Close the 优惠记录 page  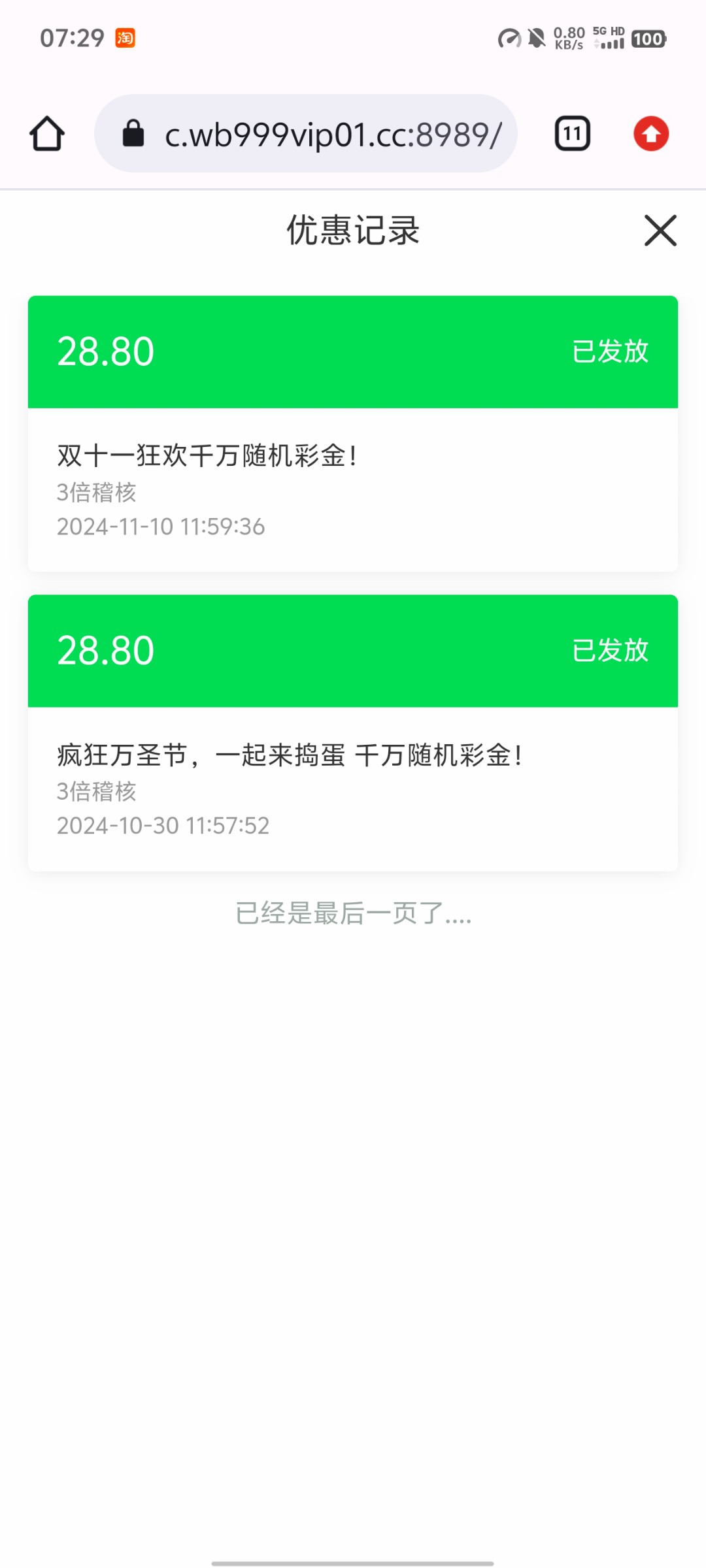pos(660,231)
